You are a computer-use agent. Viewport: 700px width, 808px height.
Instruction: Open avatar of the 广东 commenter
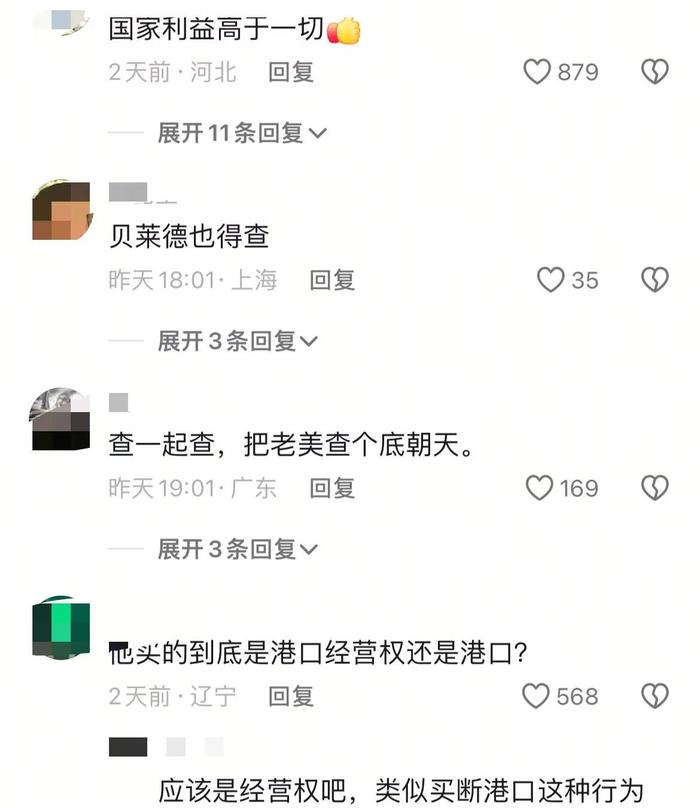[61, 419]
